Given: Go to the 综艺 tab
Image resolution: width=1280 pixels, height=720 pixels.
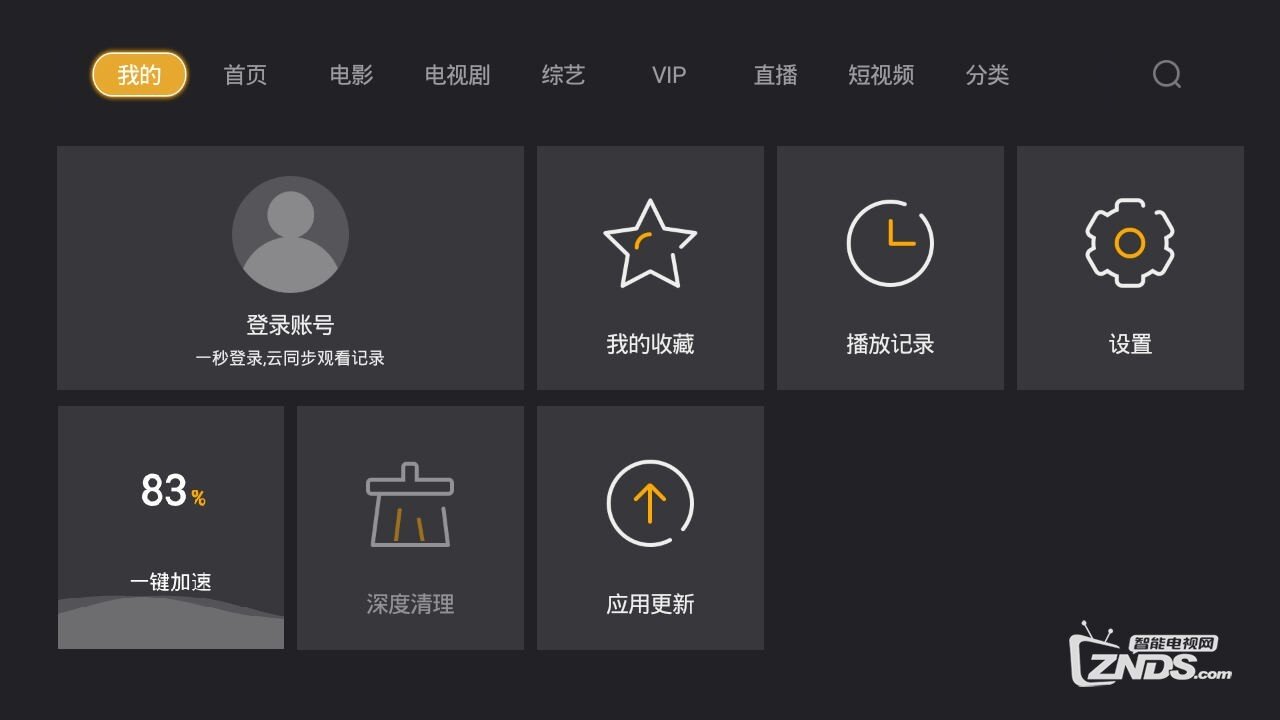Looking at the screenshot, I should click(x=563, y=75).
